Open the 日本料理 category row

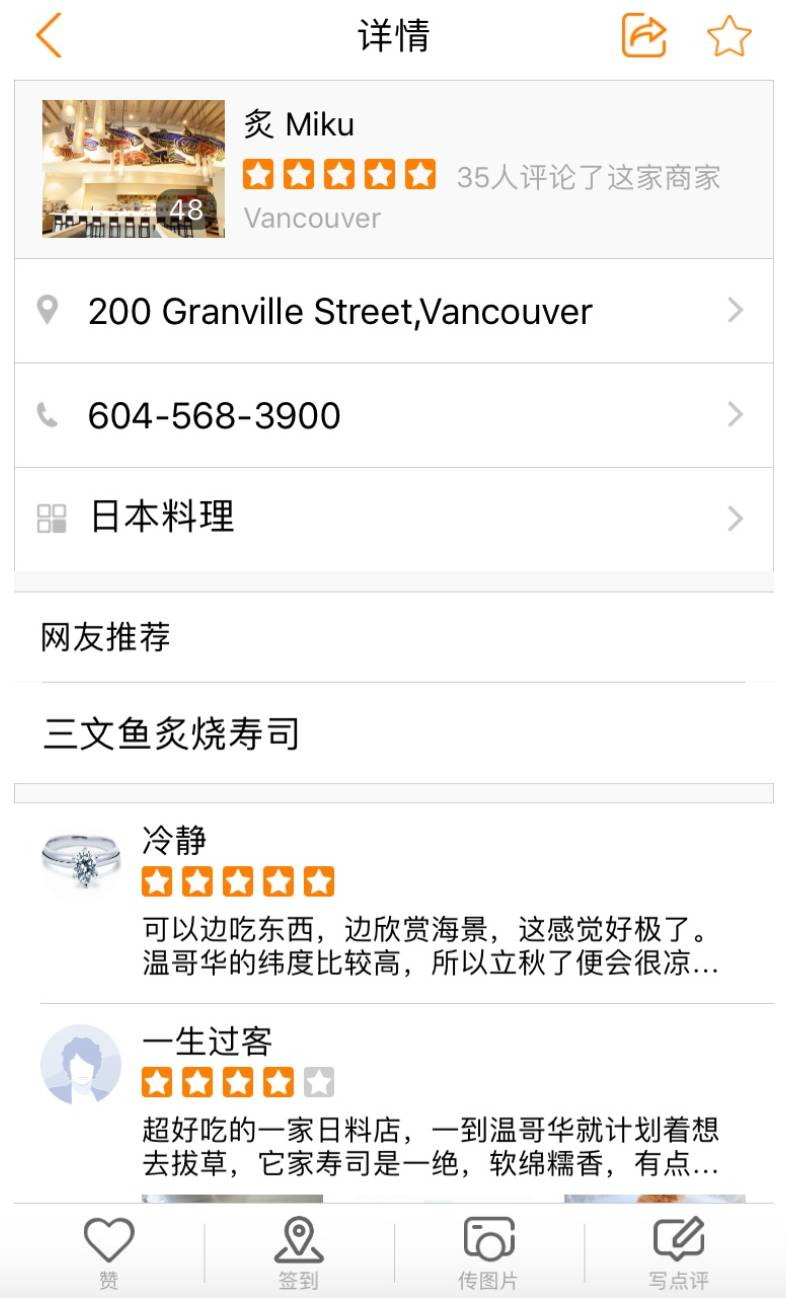(393, 518)
